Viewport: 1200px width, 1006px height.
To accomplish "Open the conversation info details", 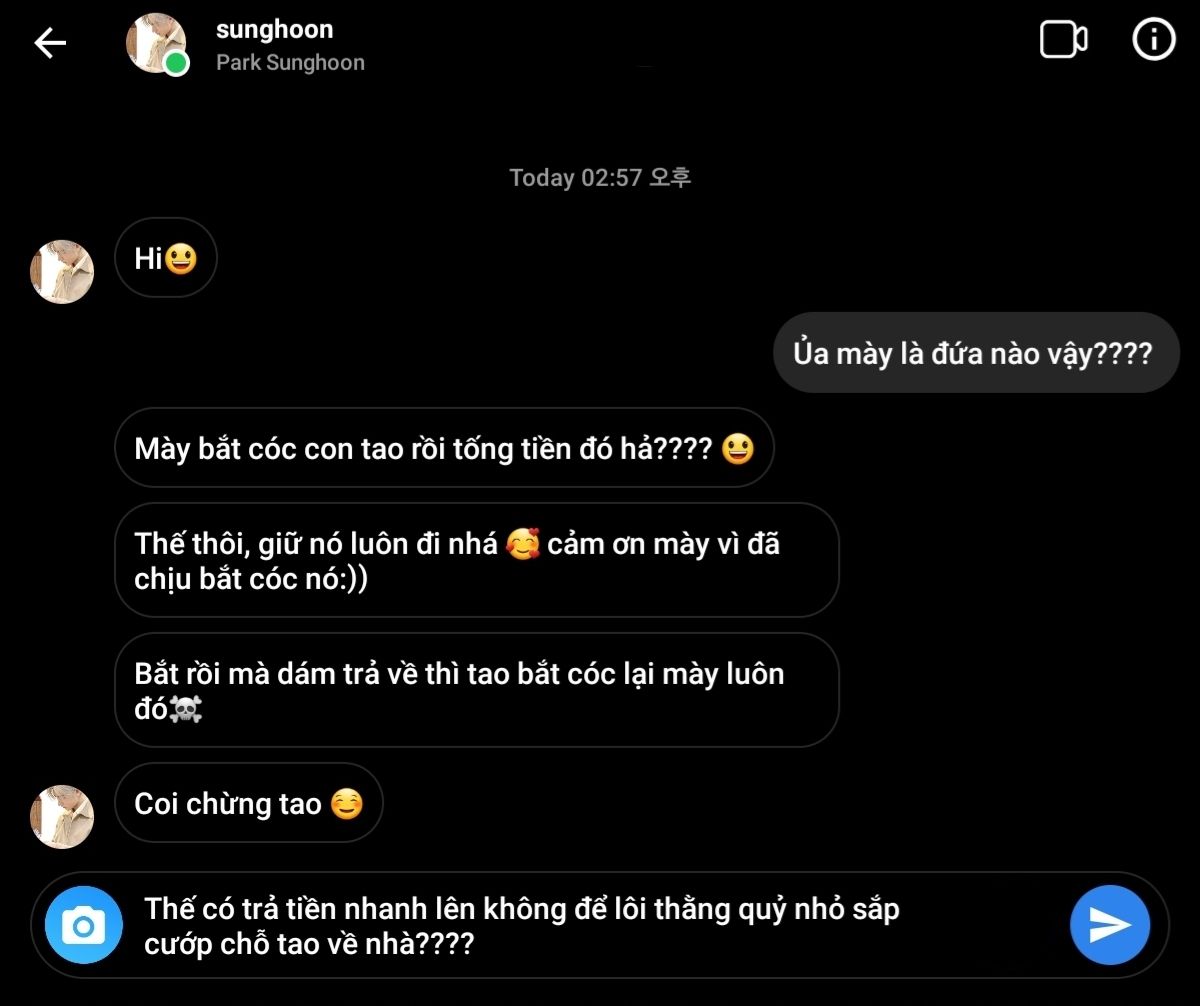I will 1153,41.
